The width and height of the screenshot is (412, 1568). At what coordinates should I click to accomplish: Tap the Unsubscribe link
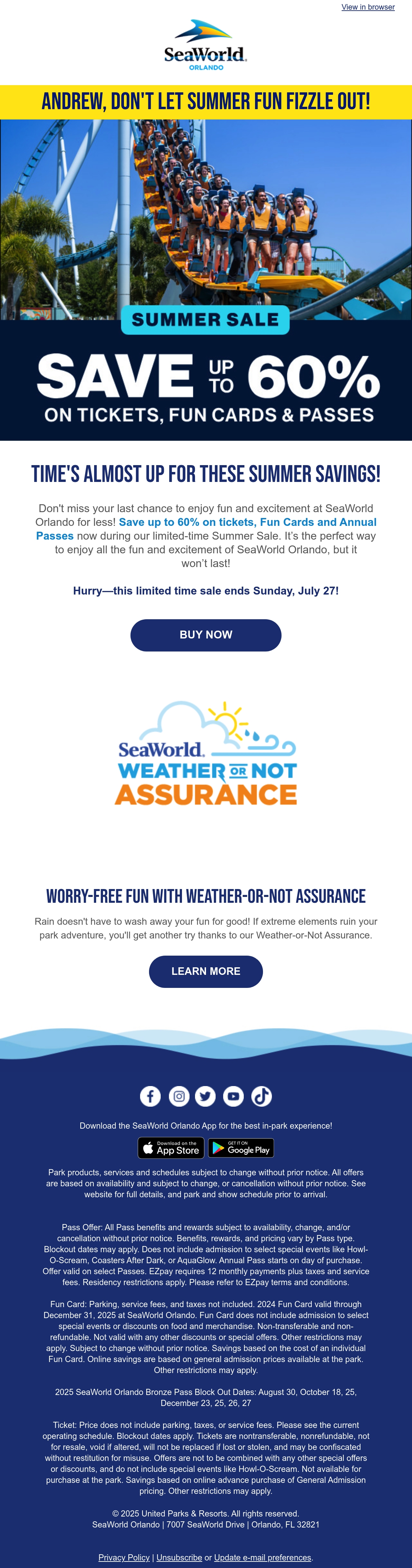[179, 1558]
